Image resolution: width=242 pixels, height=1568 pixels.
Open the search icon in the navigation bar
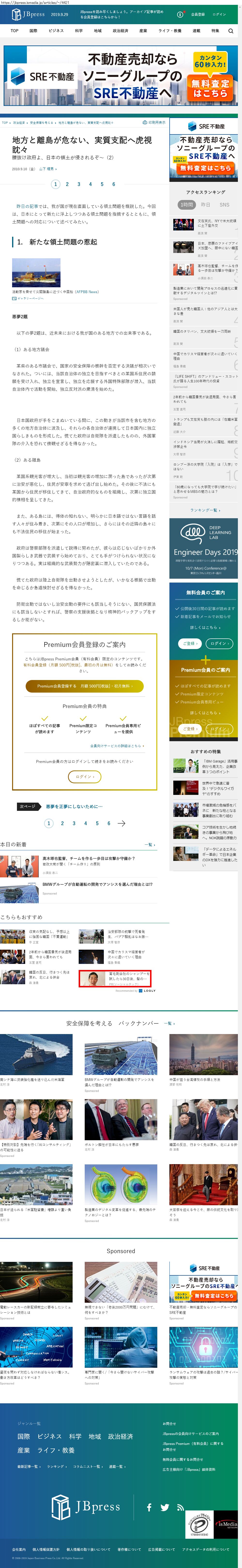point(230,30)
